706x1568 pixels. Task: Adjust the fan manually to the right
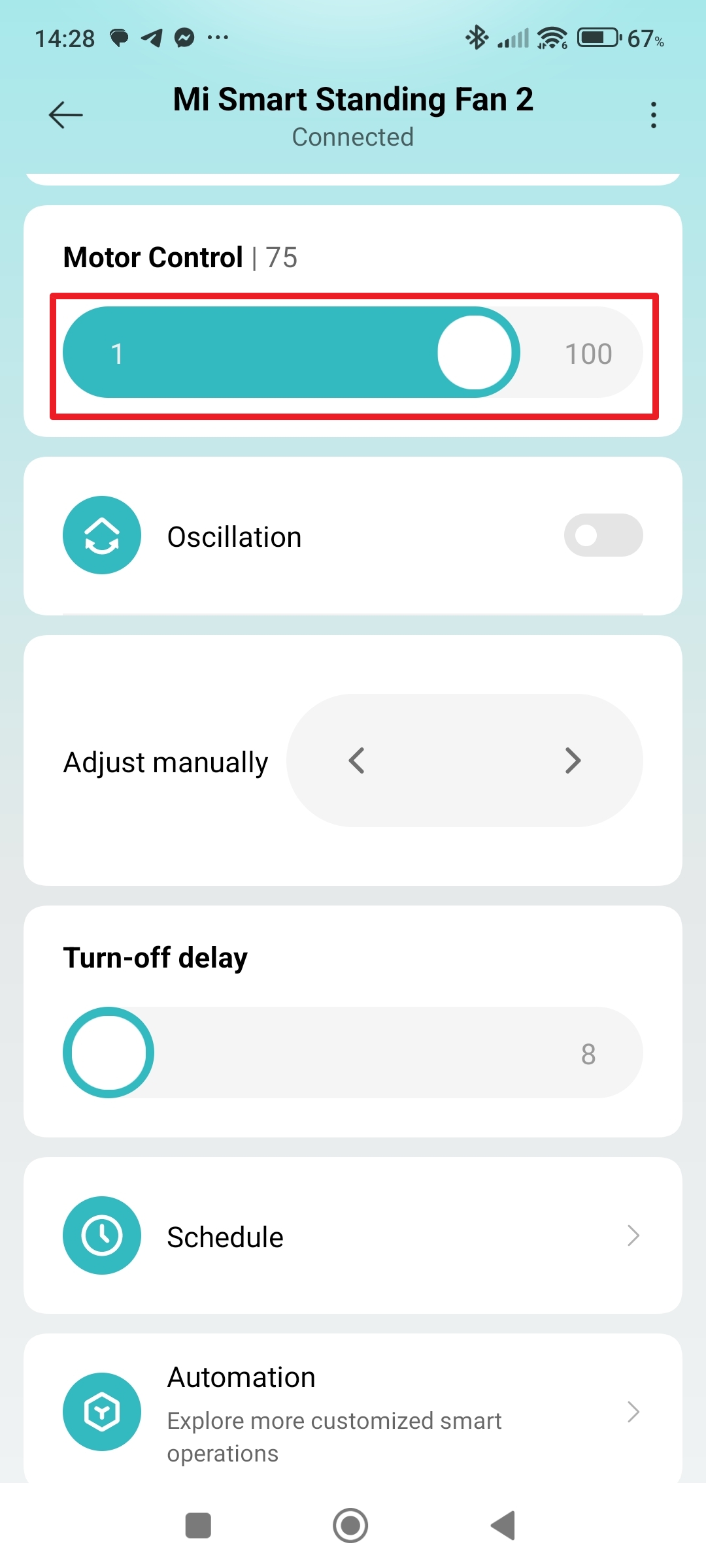[573, 760]
